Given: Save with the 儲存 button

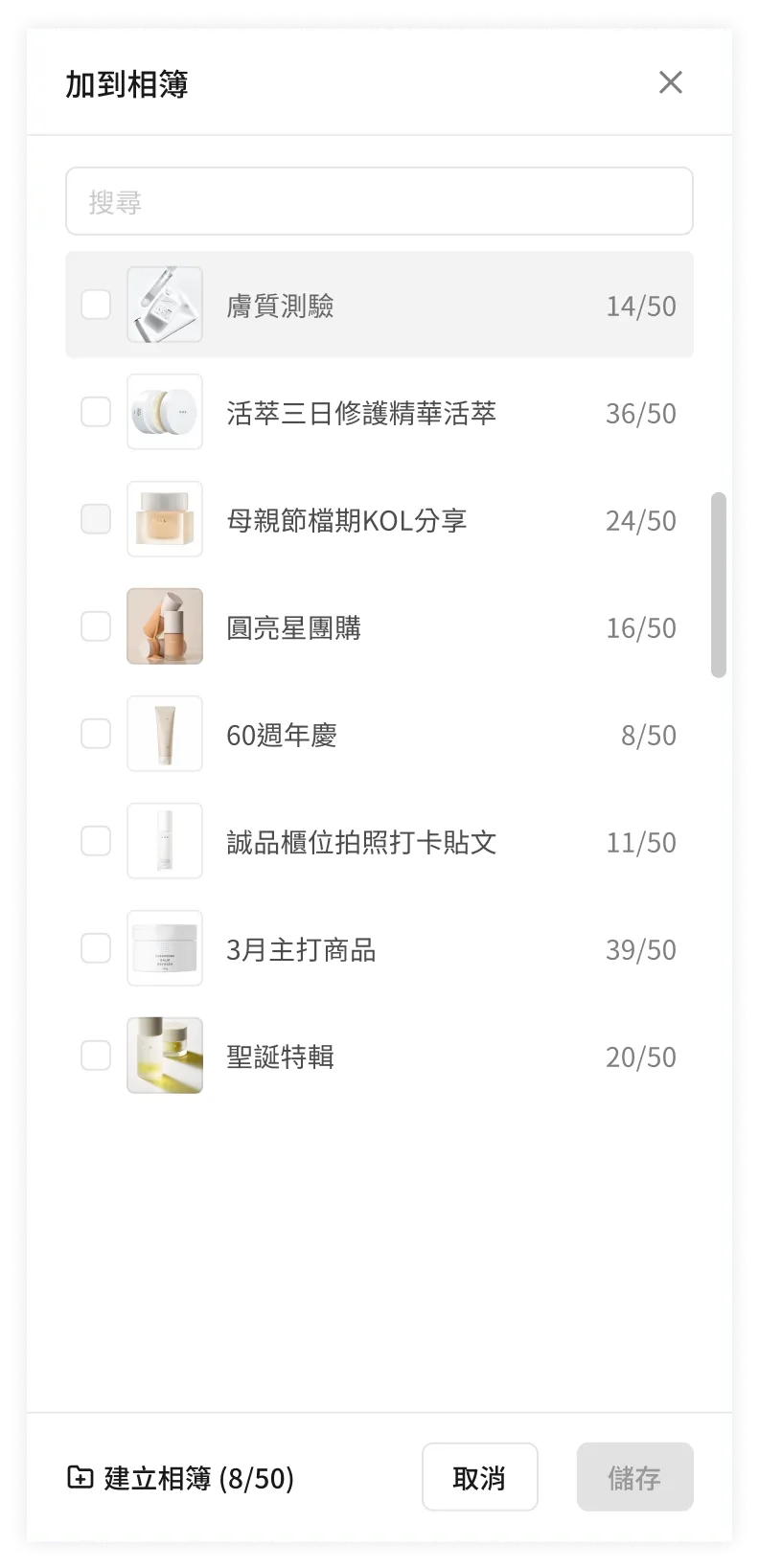Looking at the screenshot, I should tap(634, 1477).
